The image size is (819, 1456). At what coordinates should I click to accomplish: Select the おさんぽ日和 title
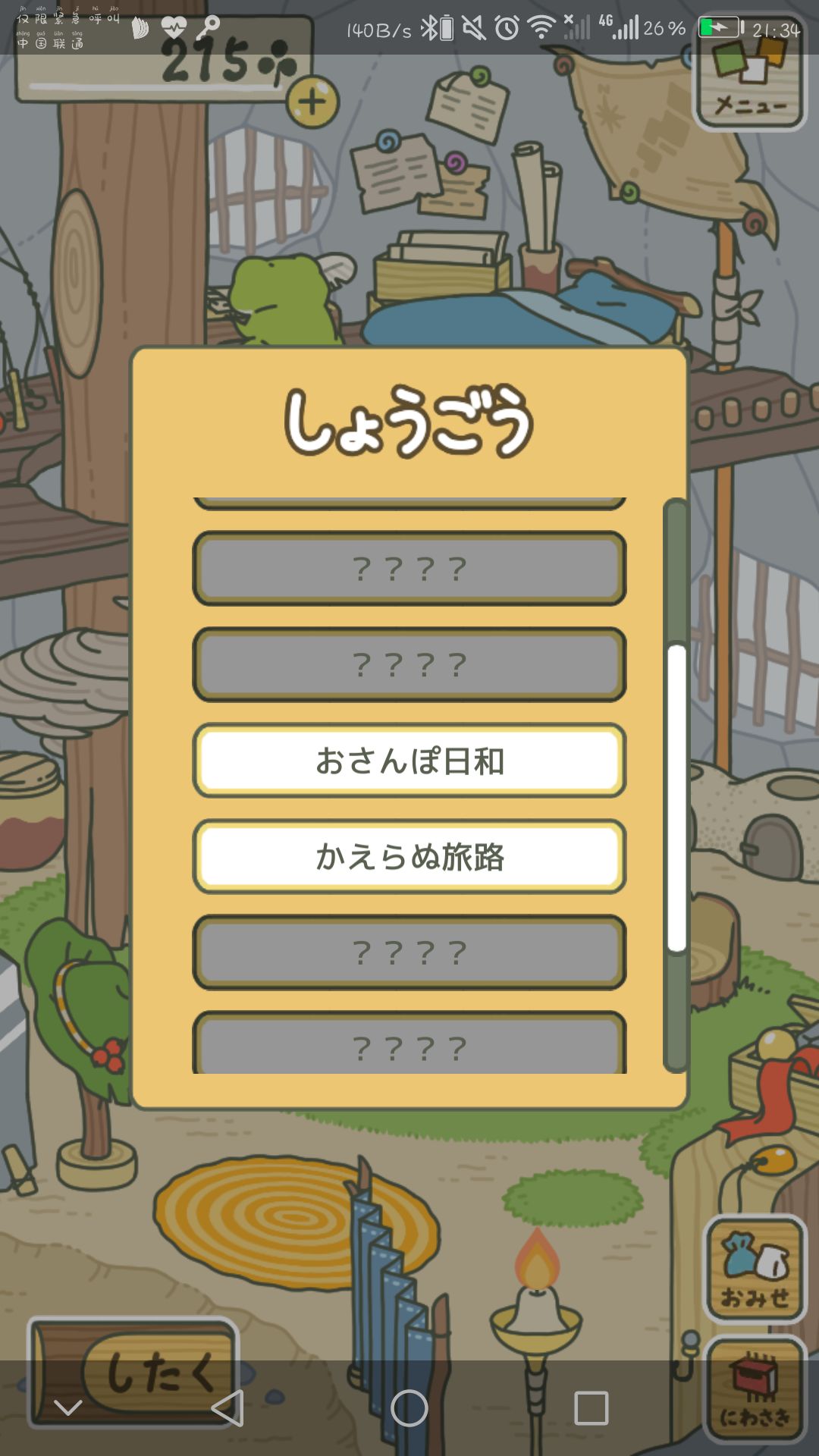(409, 761)
